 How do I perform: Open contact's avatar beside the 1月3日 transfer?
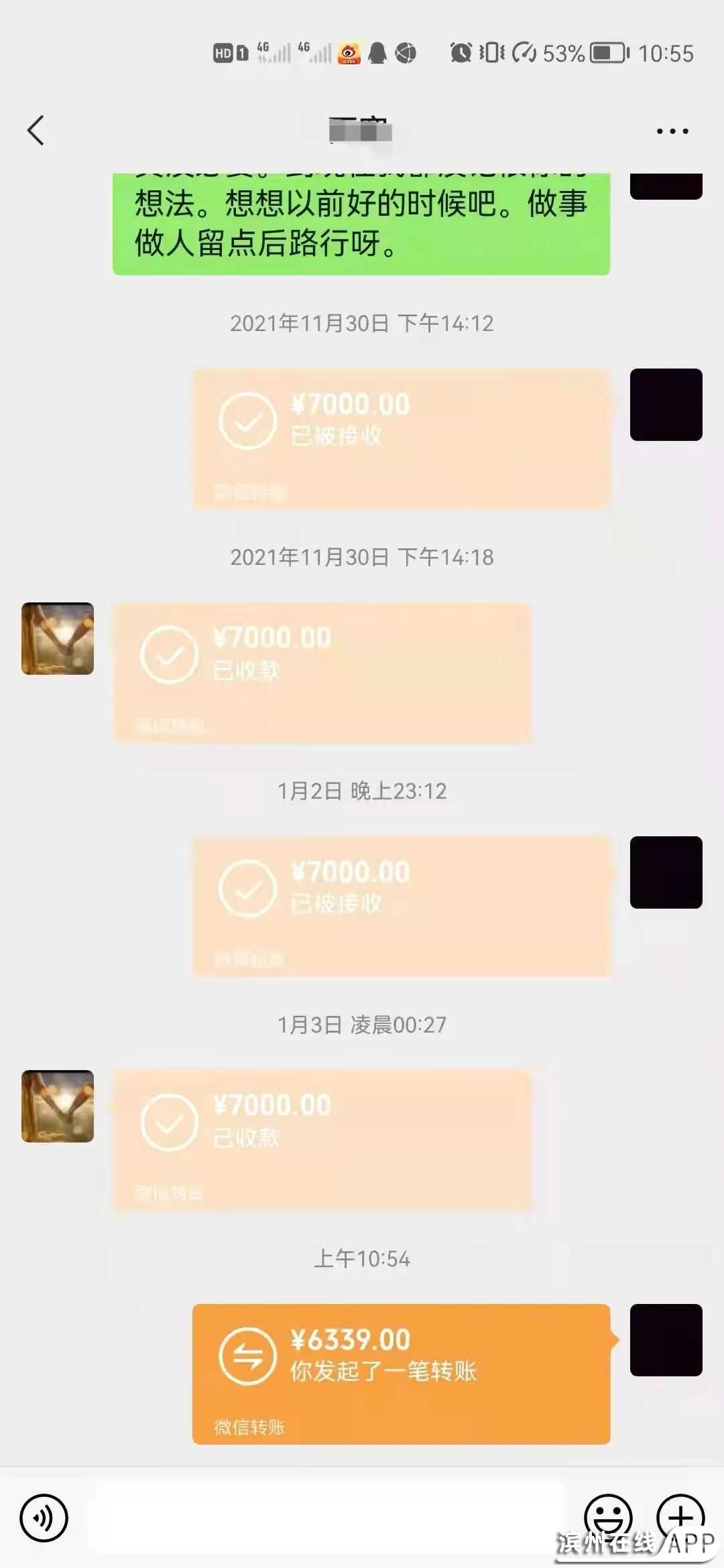pos(58,1106)
